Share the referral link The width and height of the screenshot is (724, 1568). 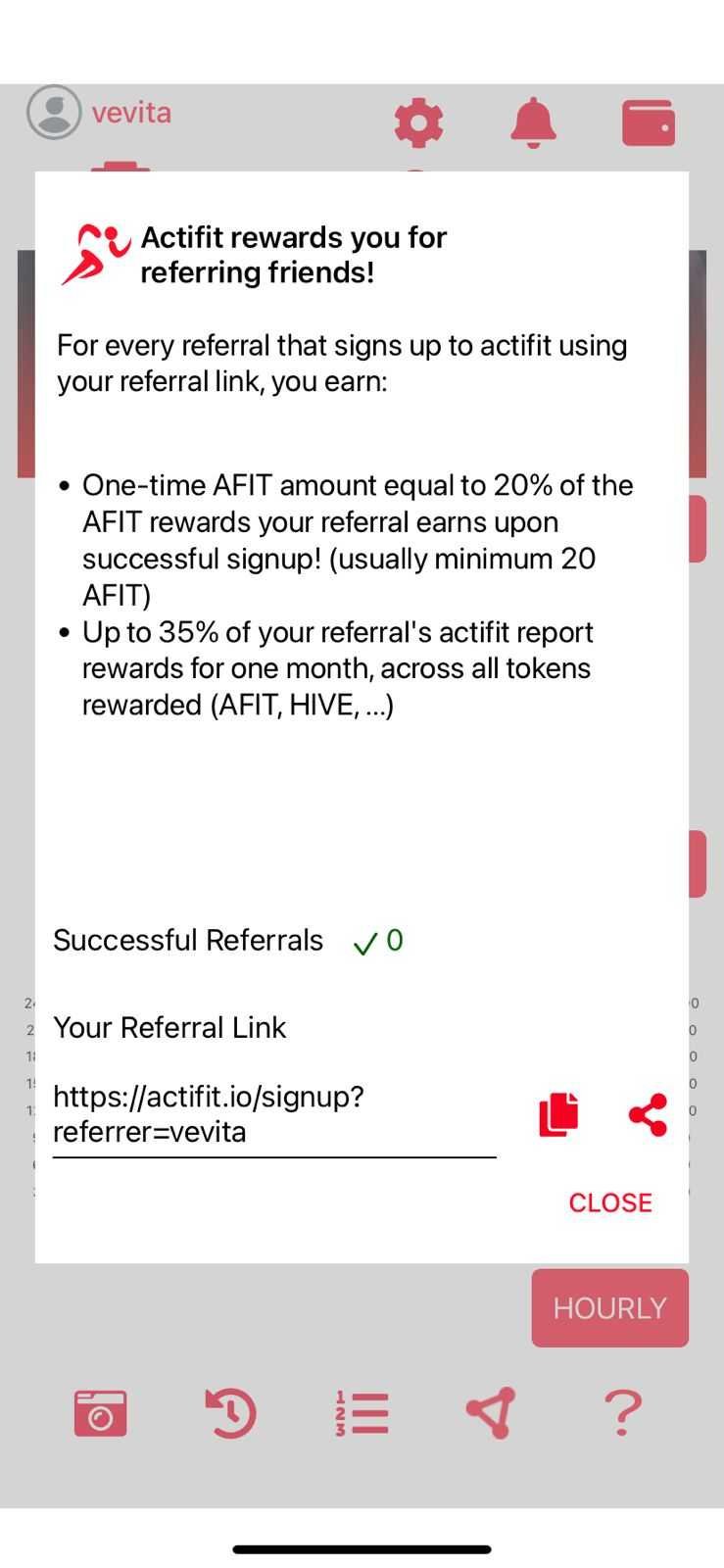pos(648,1114)
